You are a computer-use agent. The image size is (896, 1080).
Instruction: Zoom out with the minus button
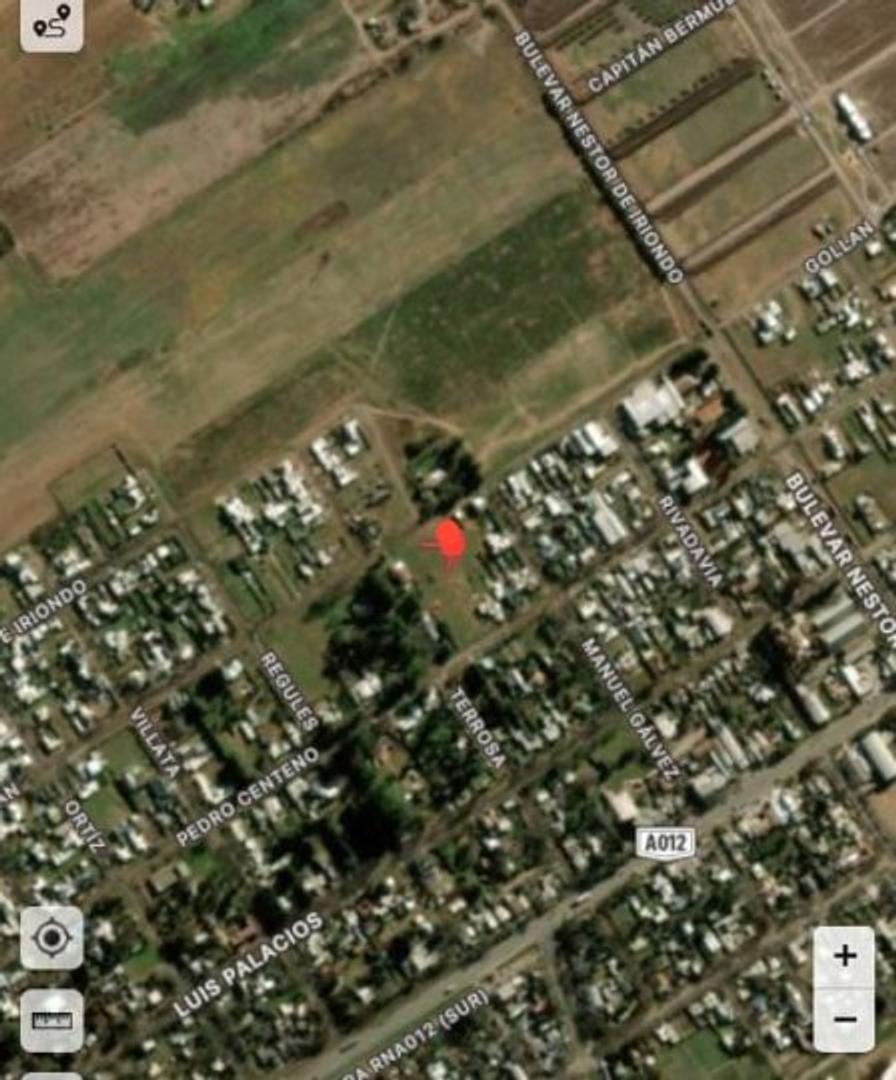(x=844, y=1020)
